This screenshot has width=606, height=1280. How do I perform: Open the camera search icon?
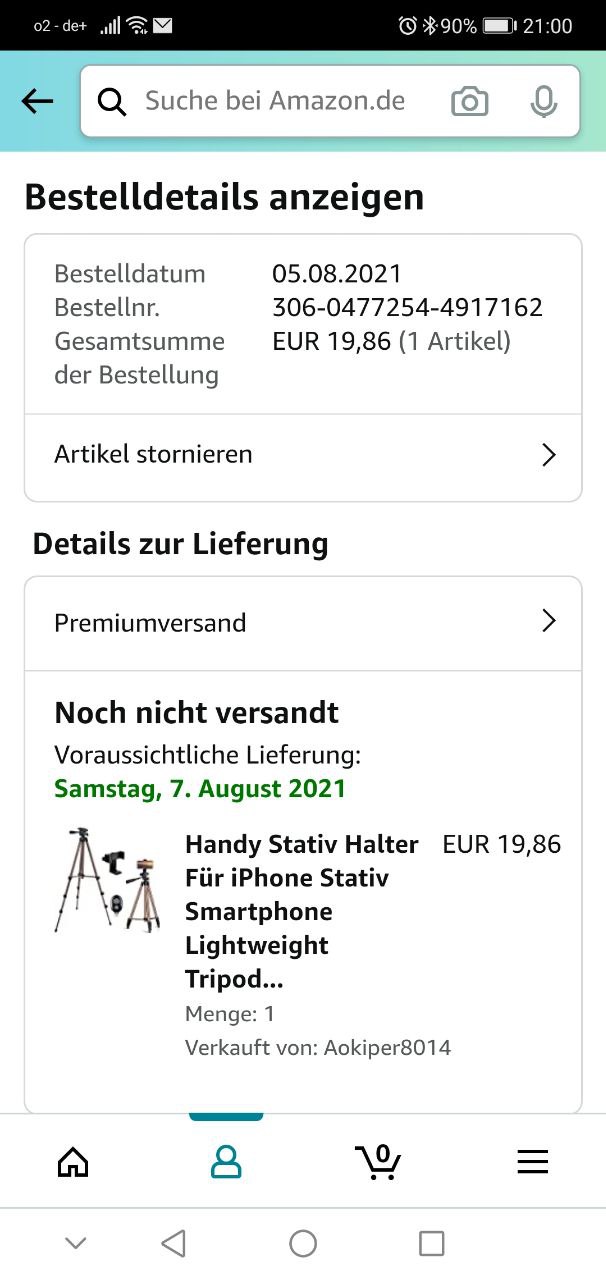(x=469, y=101)
